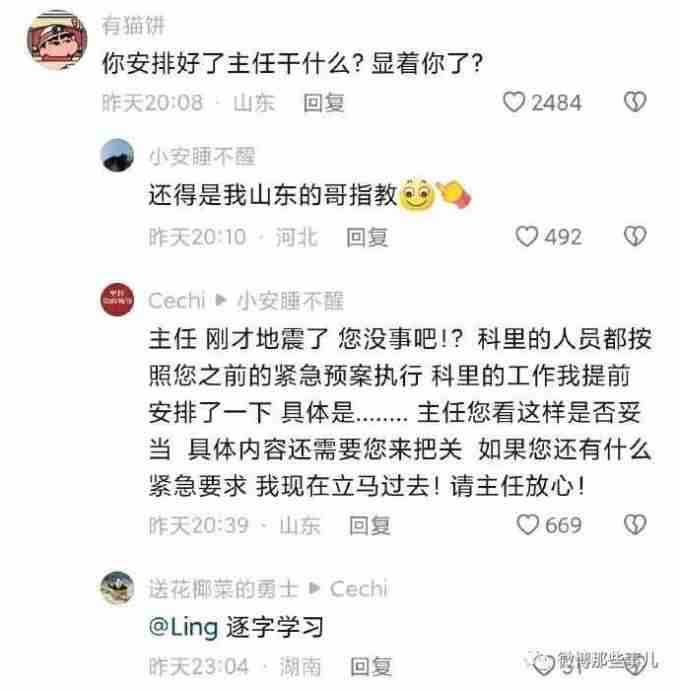Like Cechi's long reply
Viewport: 680px width, 691px height.
click(528, 524)
